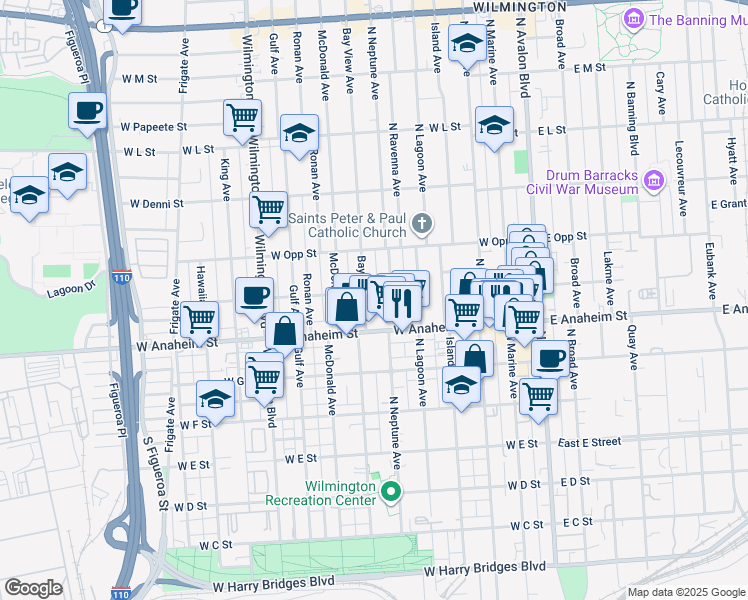Select school marker near W F St
The image size is (748, 600).
(x=215, y=400)
